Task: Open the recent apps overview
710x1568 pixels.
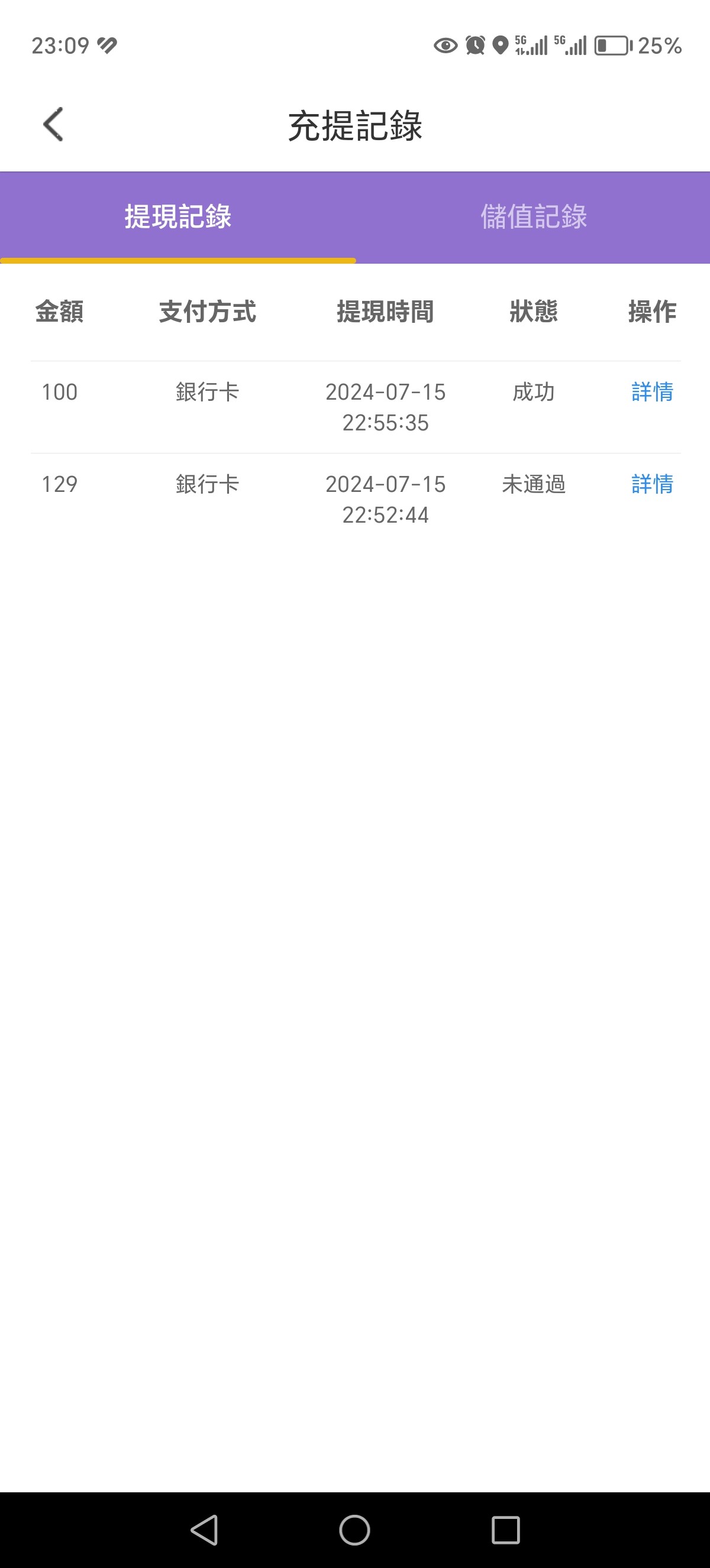Action: click(x=505, y=1530)
